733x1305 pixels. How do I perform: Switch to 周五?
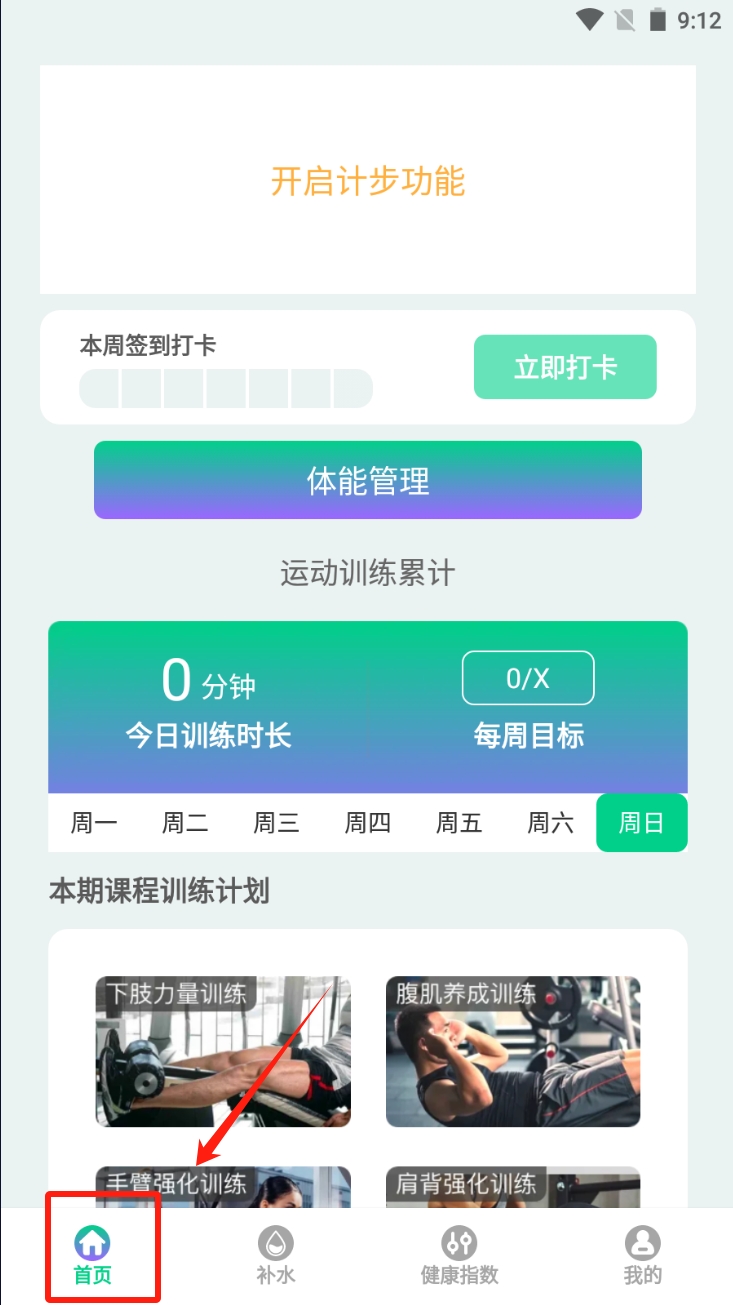click(x=459, y=823)
